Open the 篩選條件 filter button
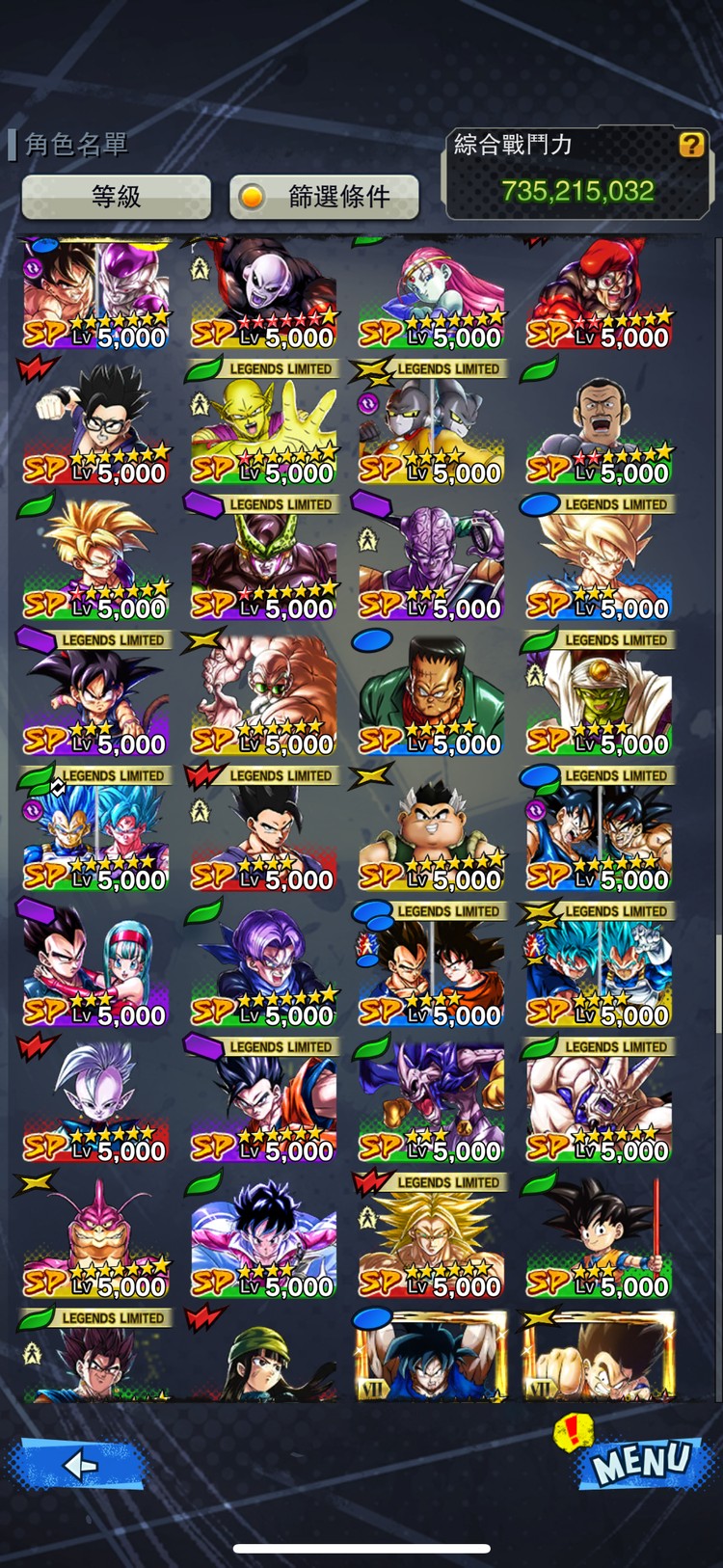This screenshot has height=1568, width=723. pos(324,197)
